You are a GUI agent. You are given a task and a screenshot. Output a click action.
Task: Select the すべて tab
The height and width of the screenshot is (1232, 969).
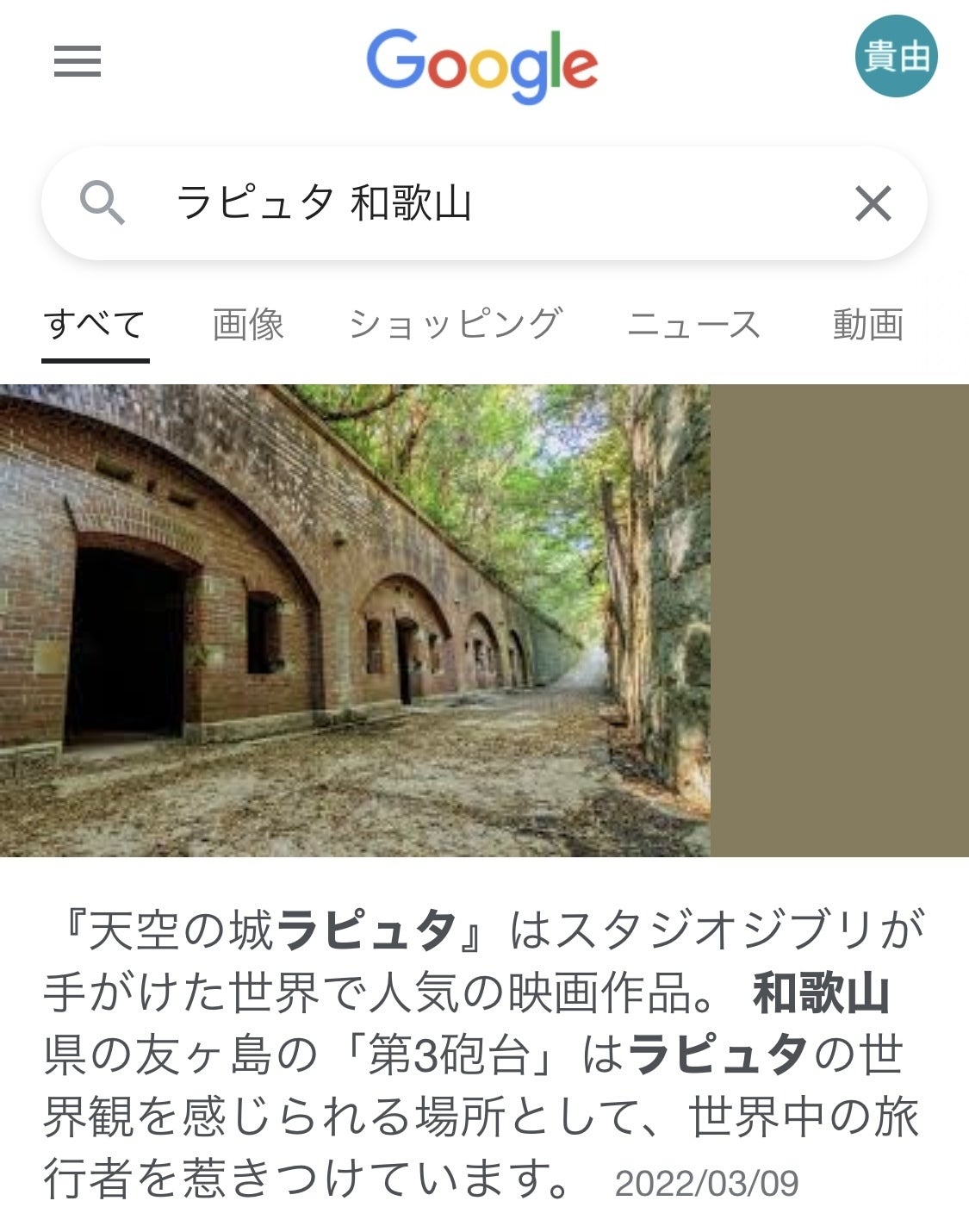coord(95,325)
